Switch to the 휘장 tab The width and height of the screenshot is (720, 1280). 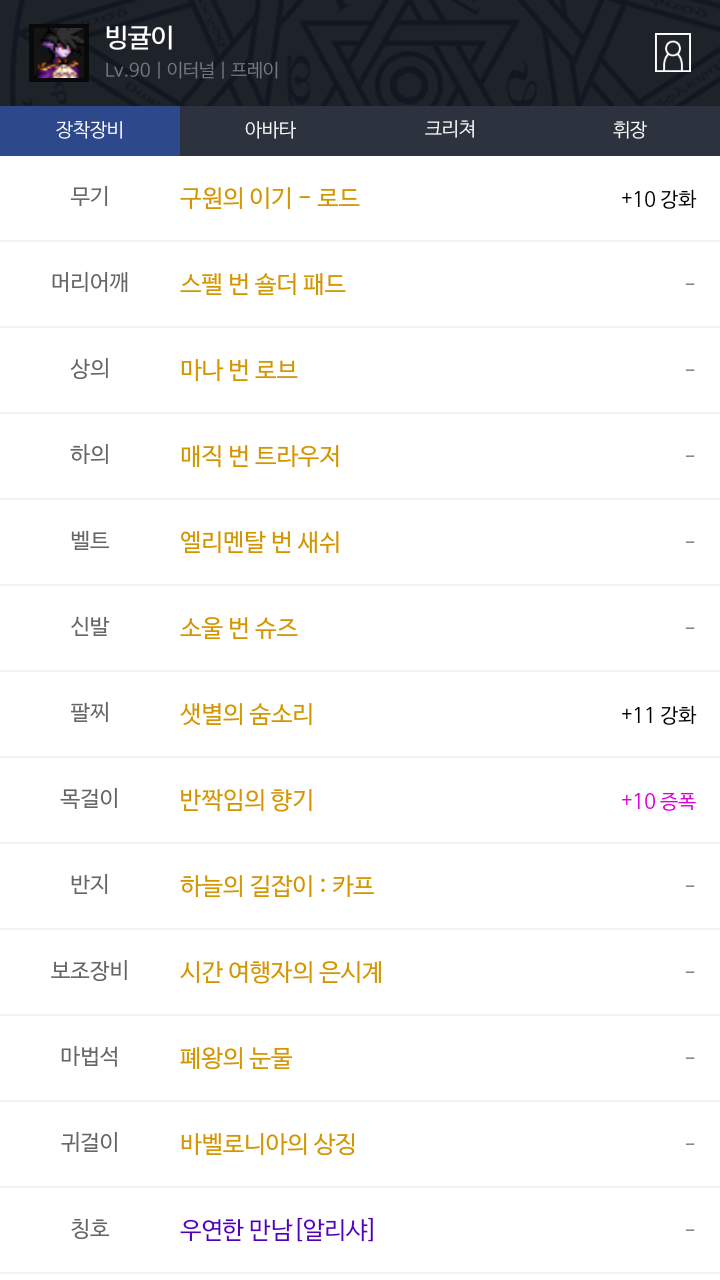(630, 130)
